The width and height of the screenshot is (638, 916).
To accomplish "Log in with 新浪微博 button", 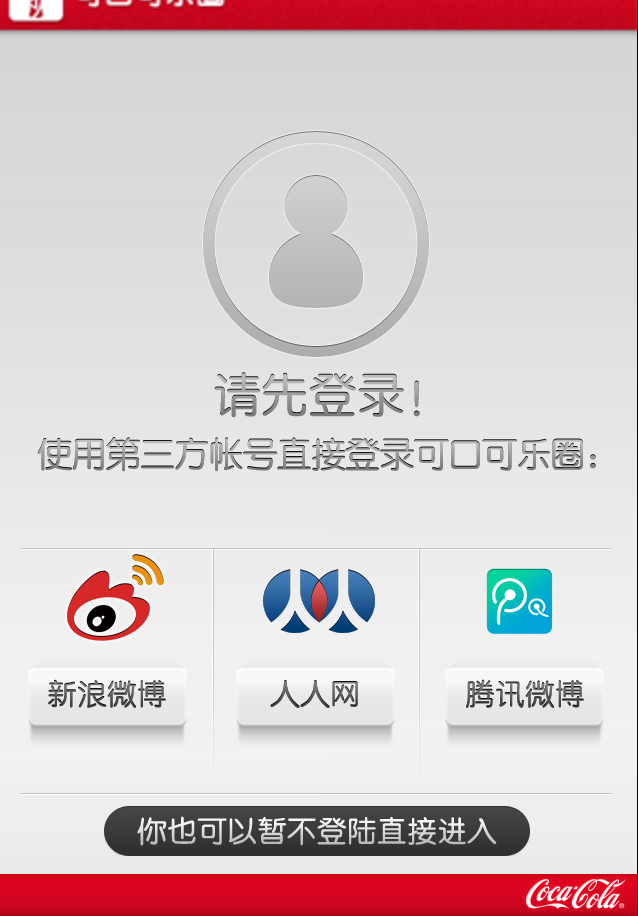I will [107, 695].
